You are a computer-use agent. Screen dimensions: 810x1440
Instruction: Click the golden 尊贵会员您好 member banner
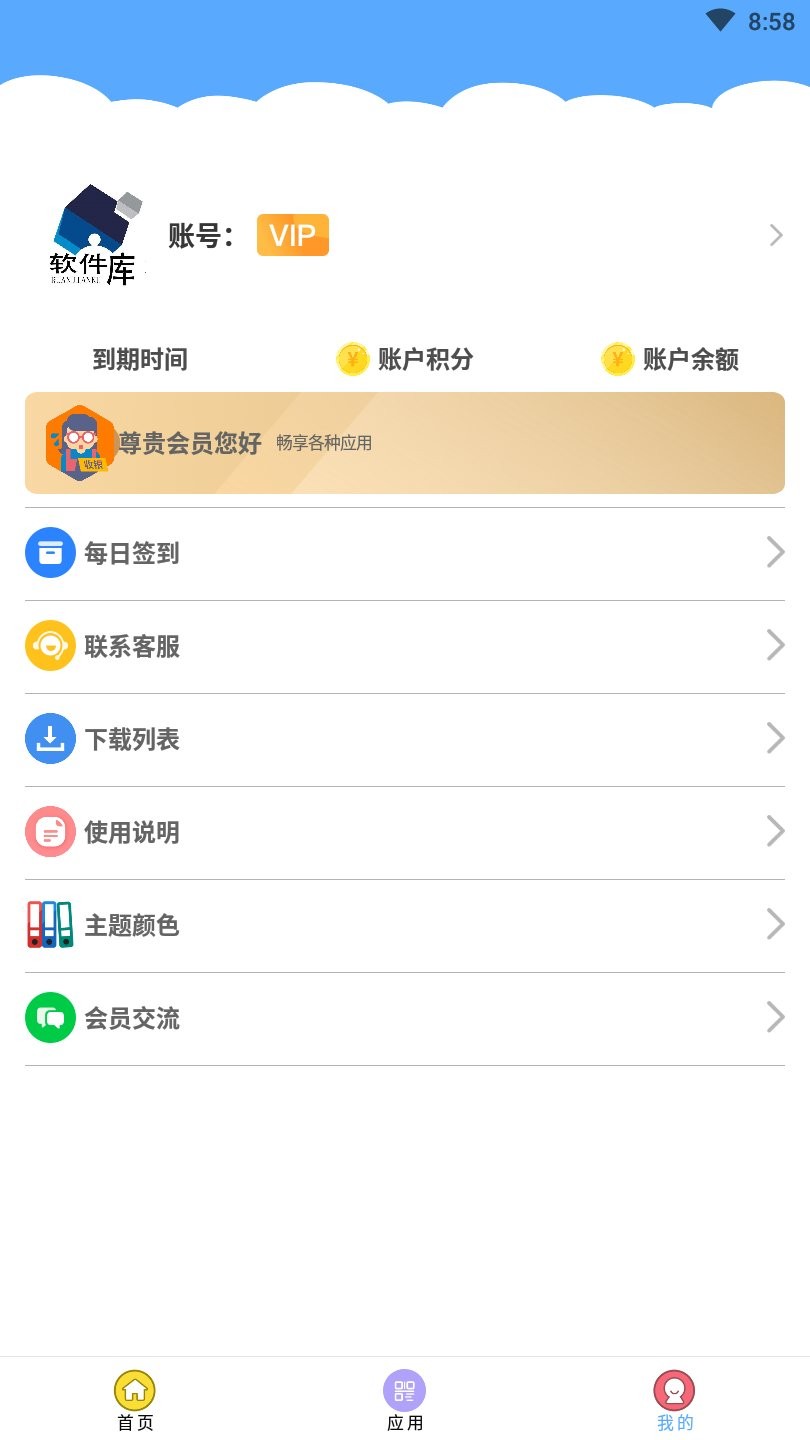[405, 443]
